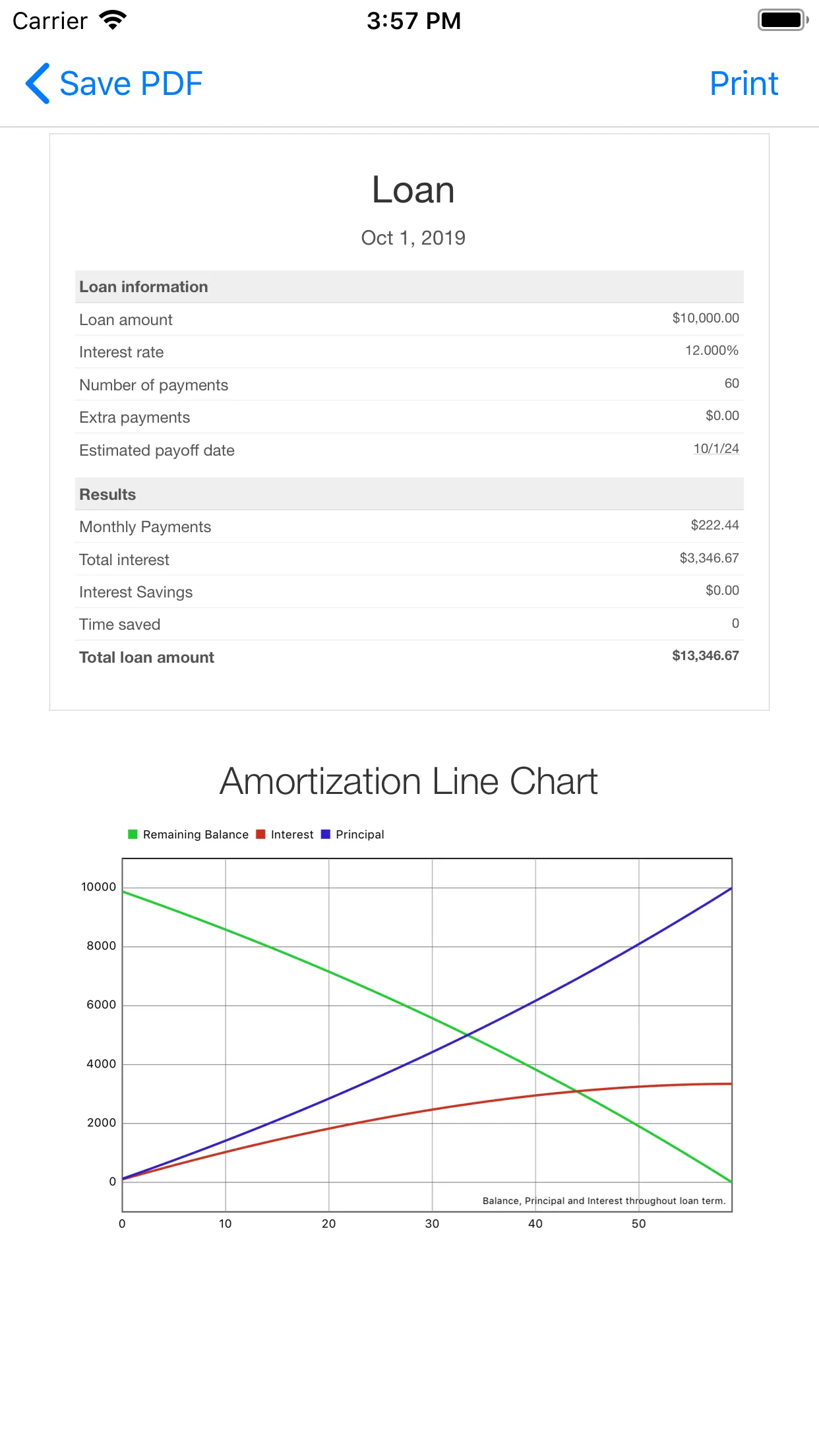
Task: Print the loan report
Action: pos(743,84)
